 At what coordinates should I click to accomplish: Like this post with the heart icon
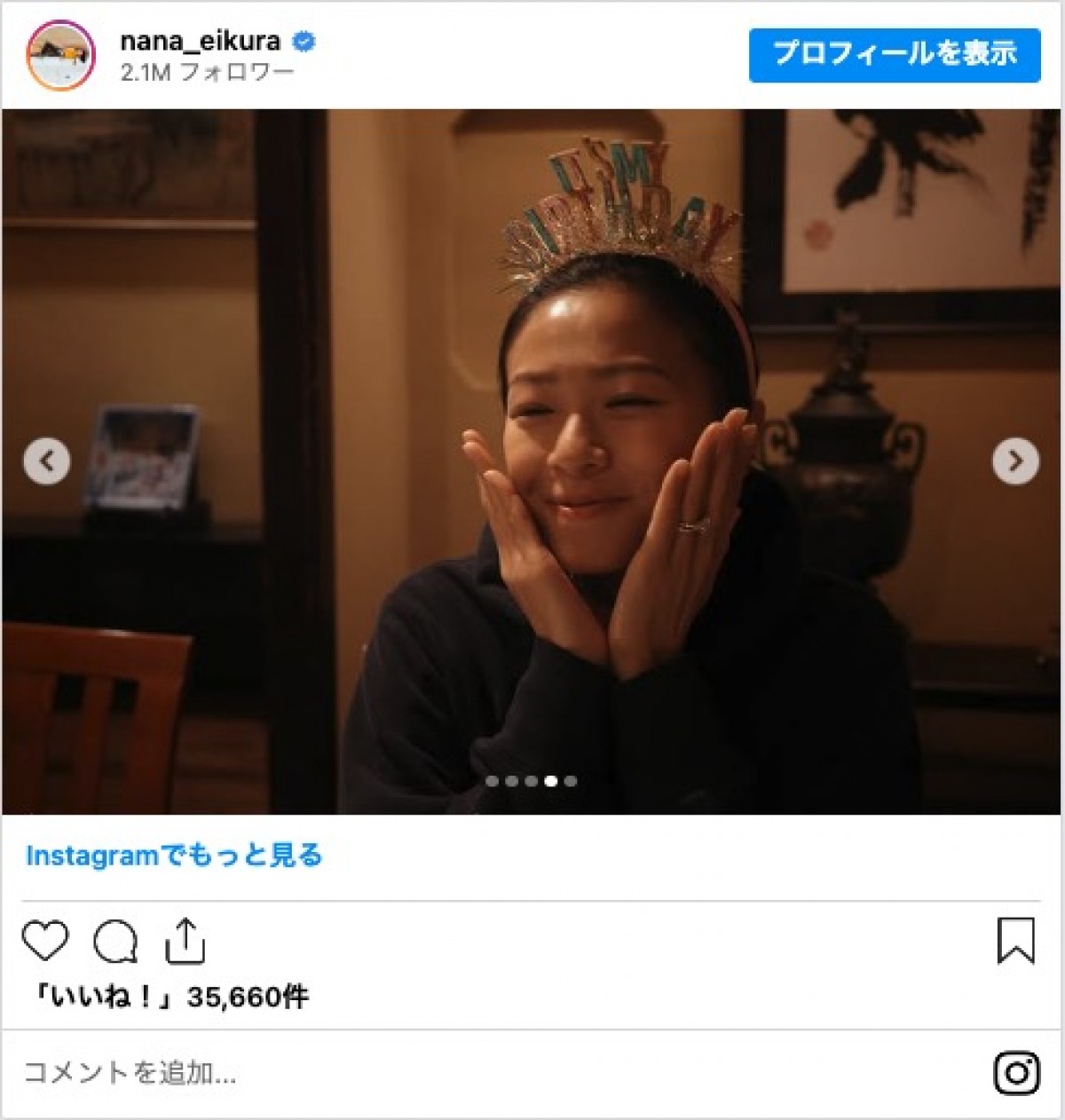click(45, 941)
